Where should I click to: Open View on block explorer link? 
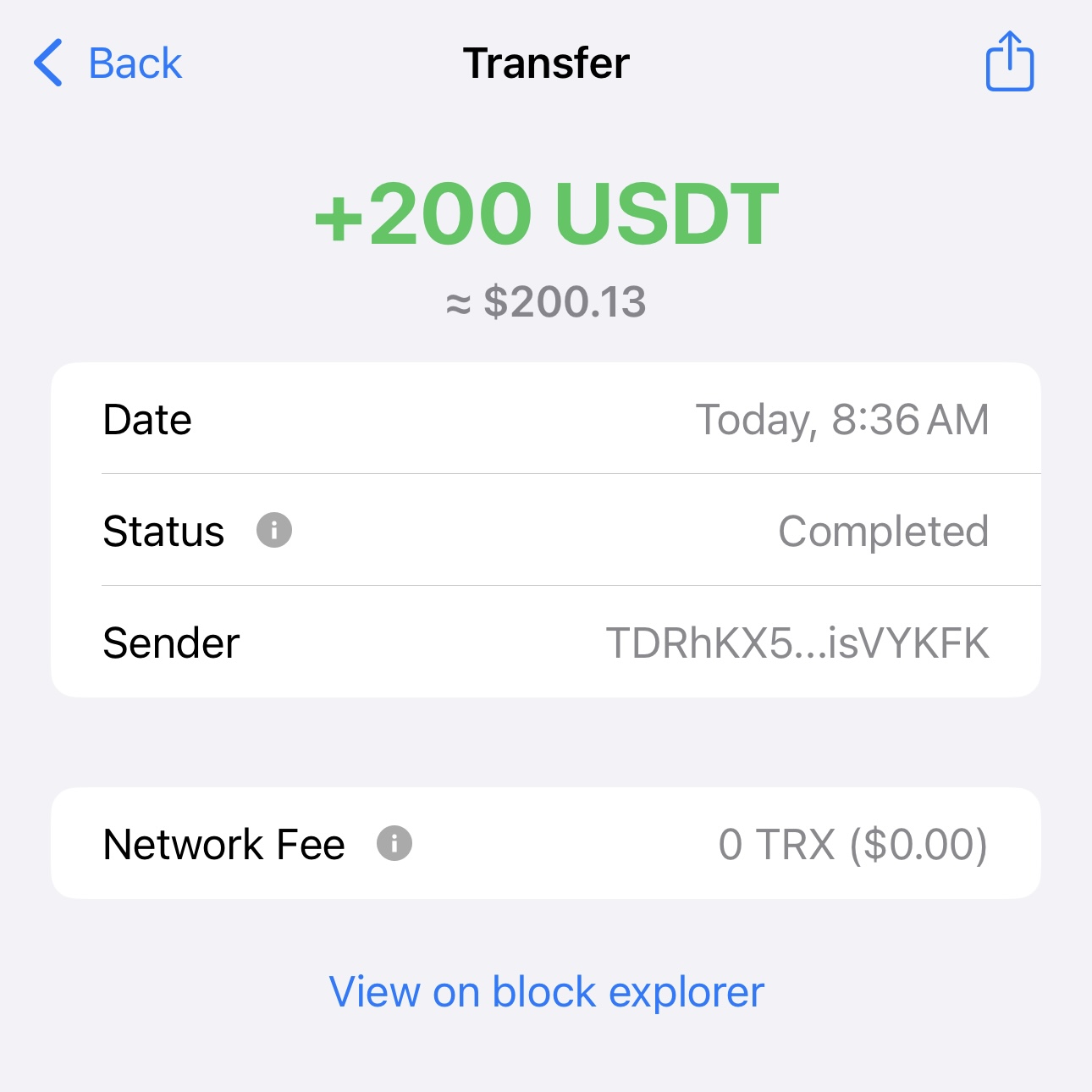coord(546,991)
